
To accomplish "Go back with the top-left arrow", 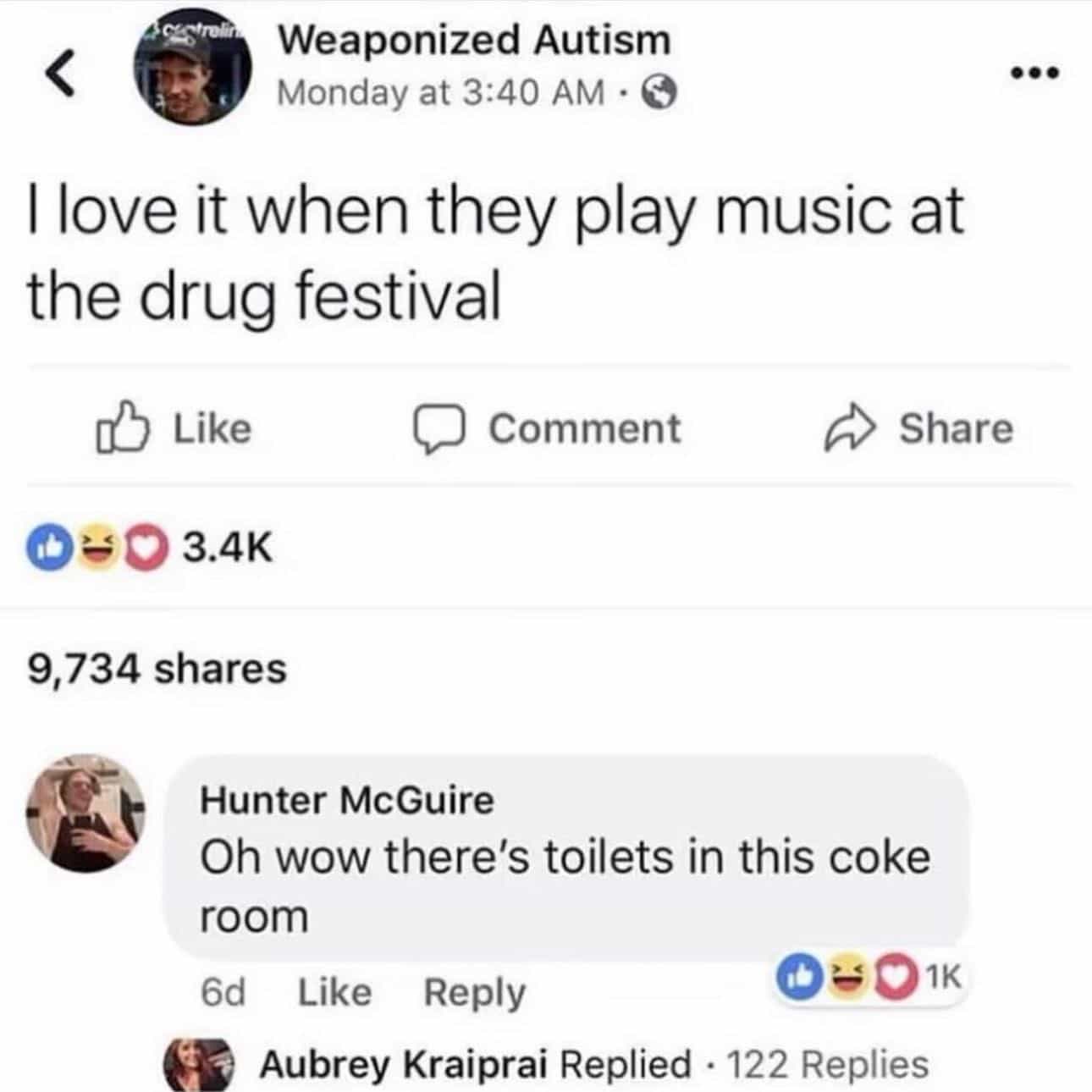I will pos(61,72).
